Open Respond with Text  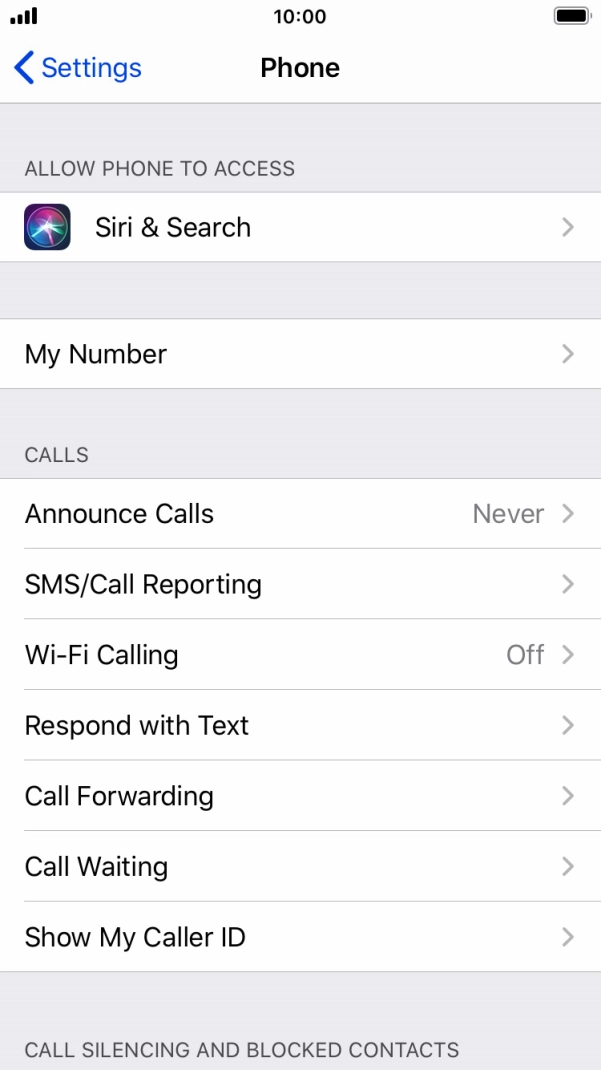pyautogui.click(x=300, y=725)
